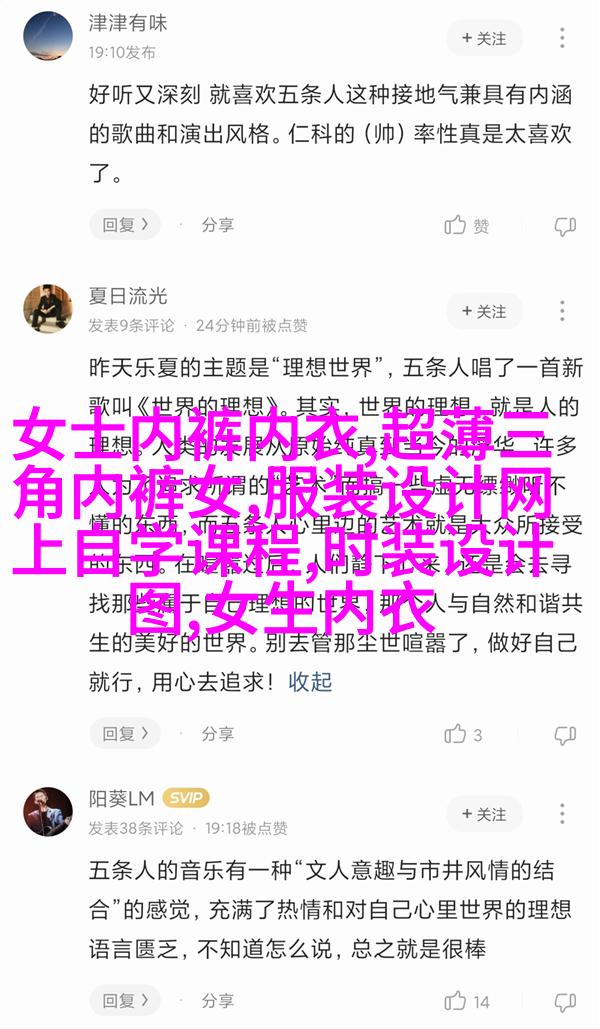Collapse 夏日流光's comment with 收起
This screenshot has height=1029, width=600.
click(310, 682)
